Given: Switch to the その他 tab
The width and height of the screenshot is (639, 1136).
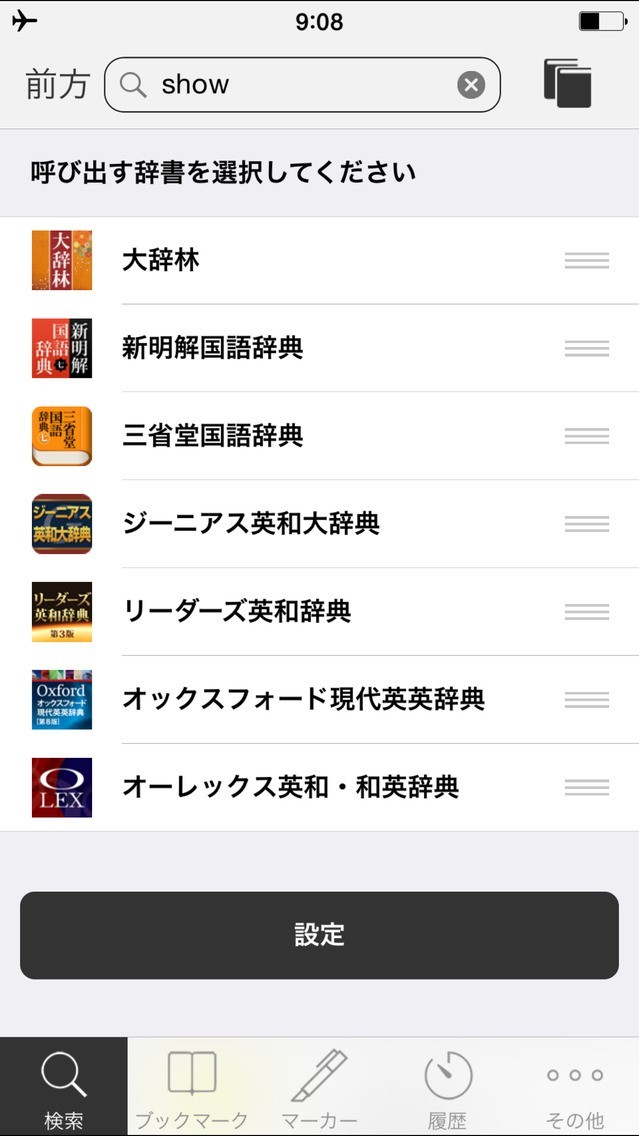Looking at the screenshot, I should click(x=575, y=1087).
